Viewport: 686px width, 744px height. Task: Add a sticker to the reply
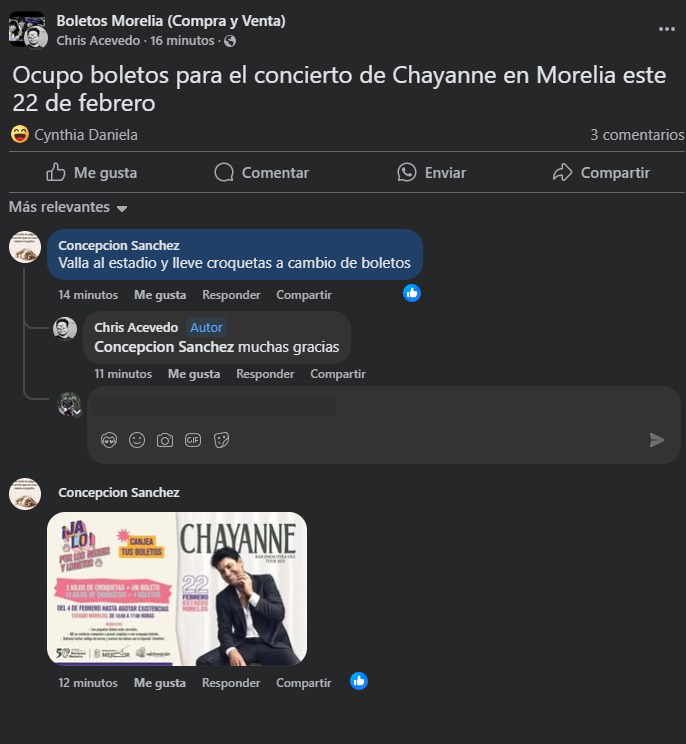click(x=221, y=440)
